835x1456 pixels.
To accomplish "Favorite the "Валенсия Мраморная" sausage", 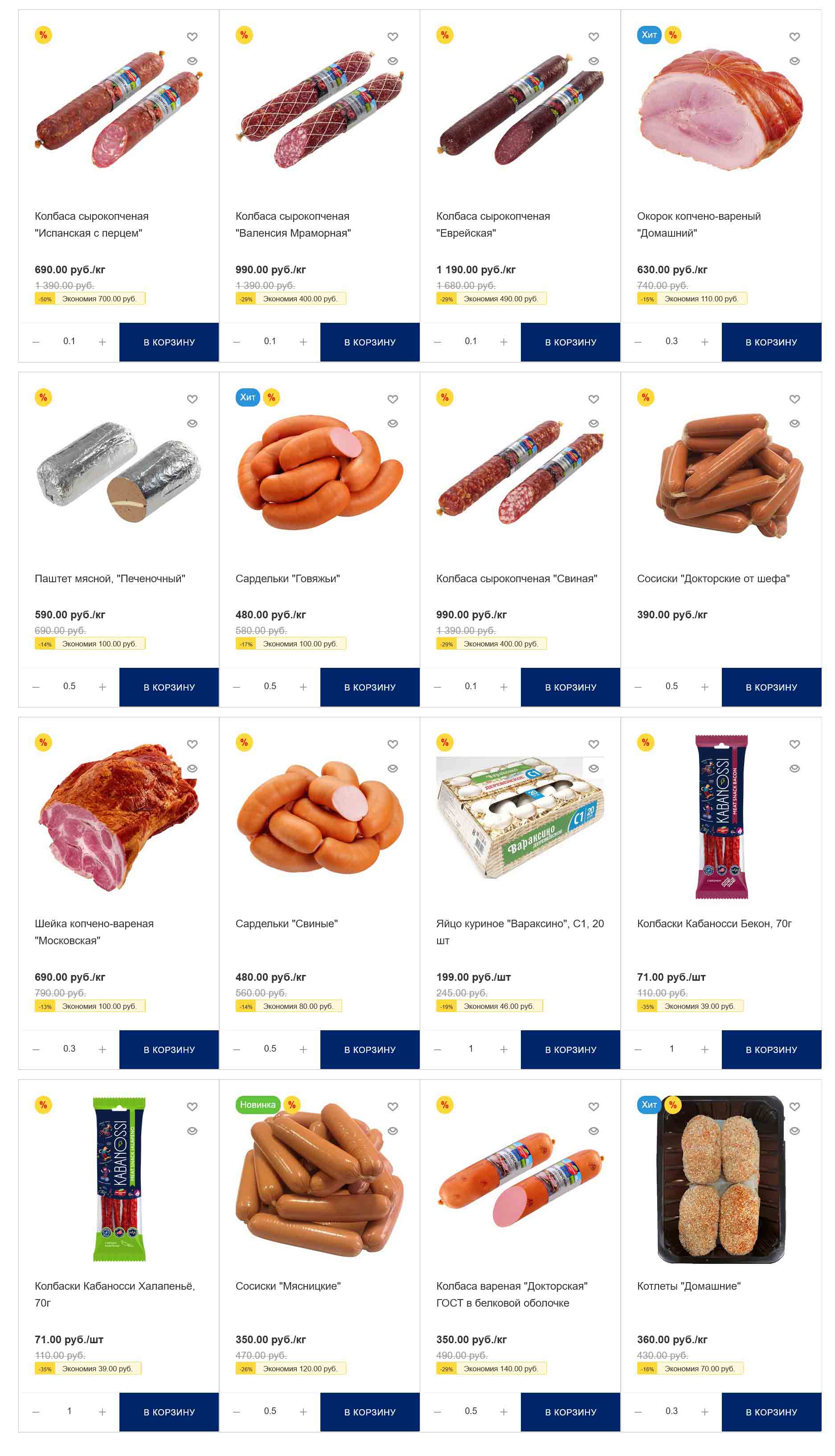I will tap(392, 37).
